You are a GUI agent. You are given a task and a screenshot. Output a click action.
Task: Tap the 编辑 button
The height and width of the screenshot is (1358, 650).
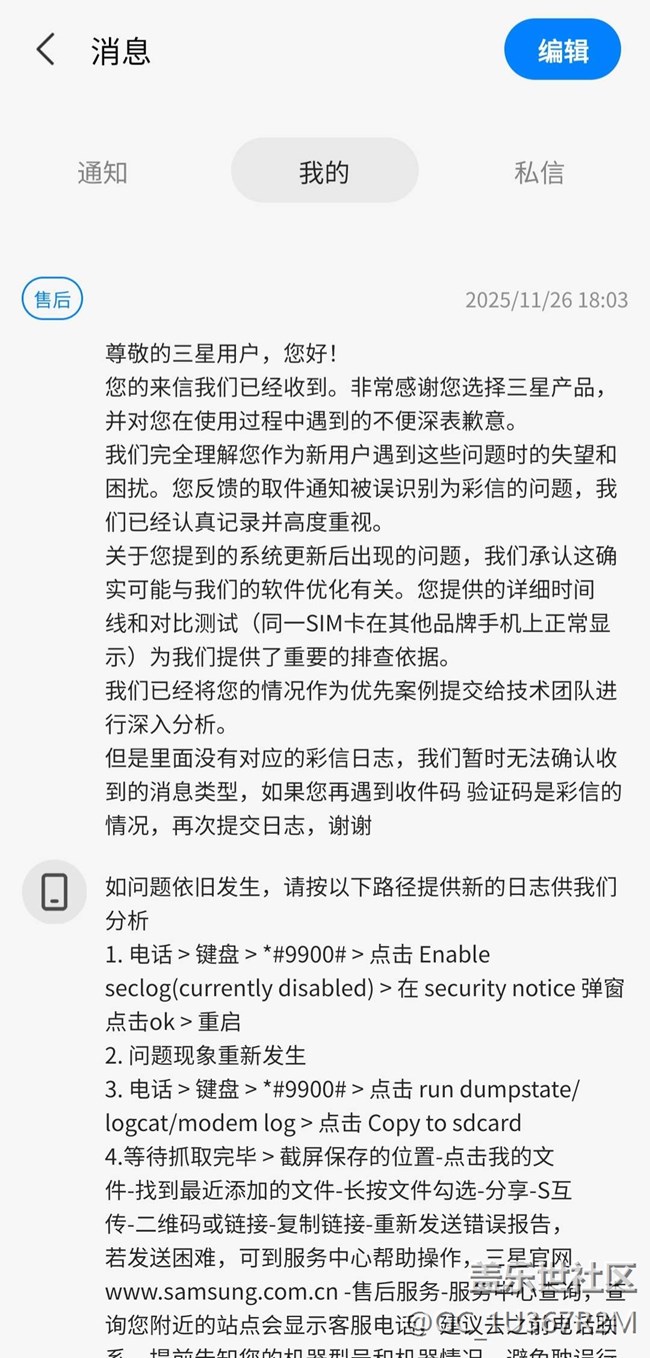point(562,50)
